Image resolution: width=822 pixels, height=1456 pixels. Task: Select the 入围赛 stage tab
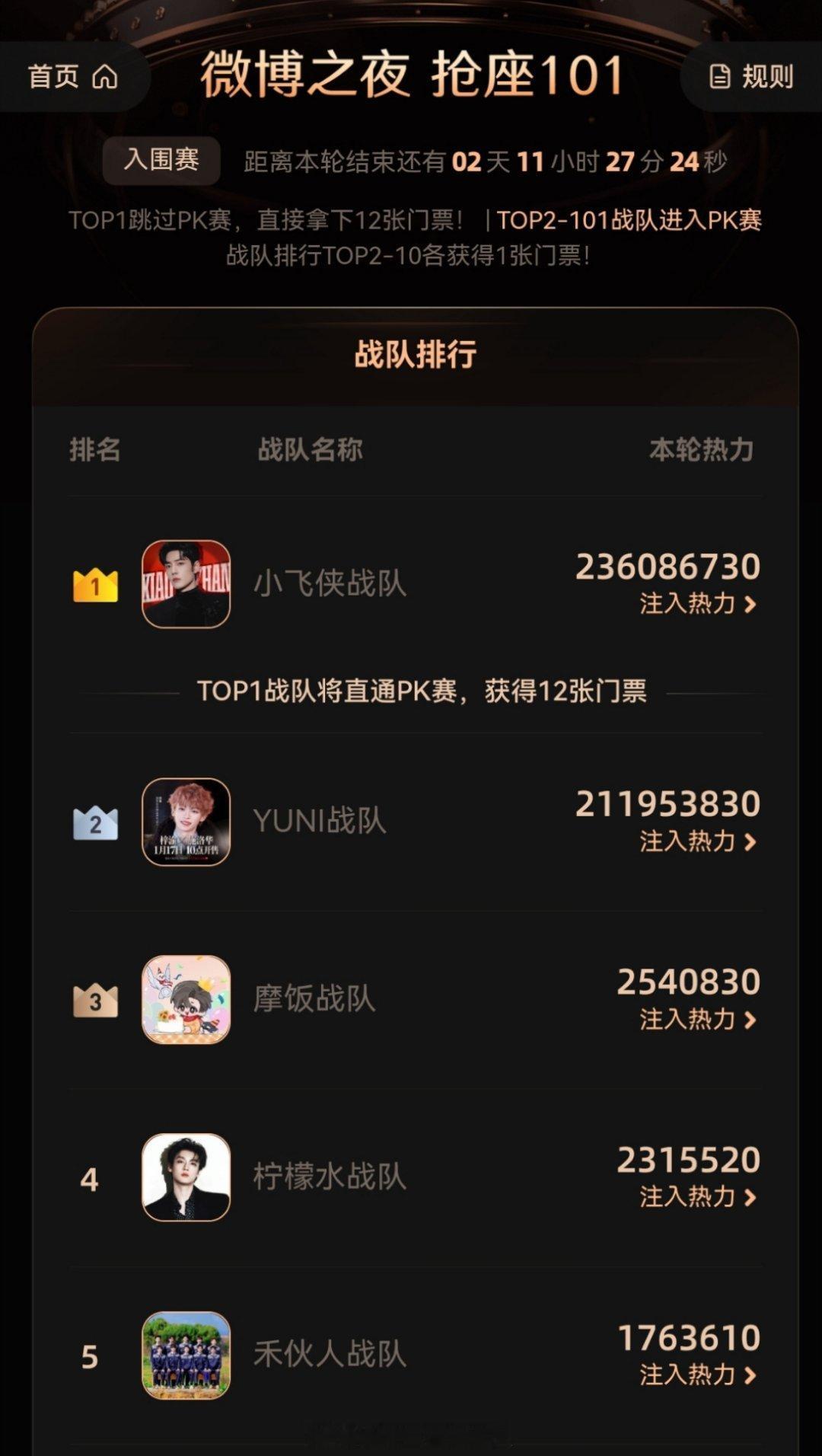point(161,159)
